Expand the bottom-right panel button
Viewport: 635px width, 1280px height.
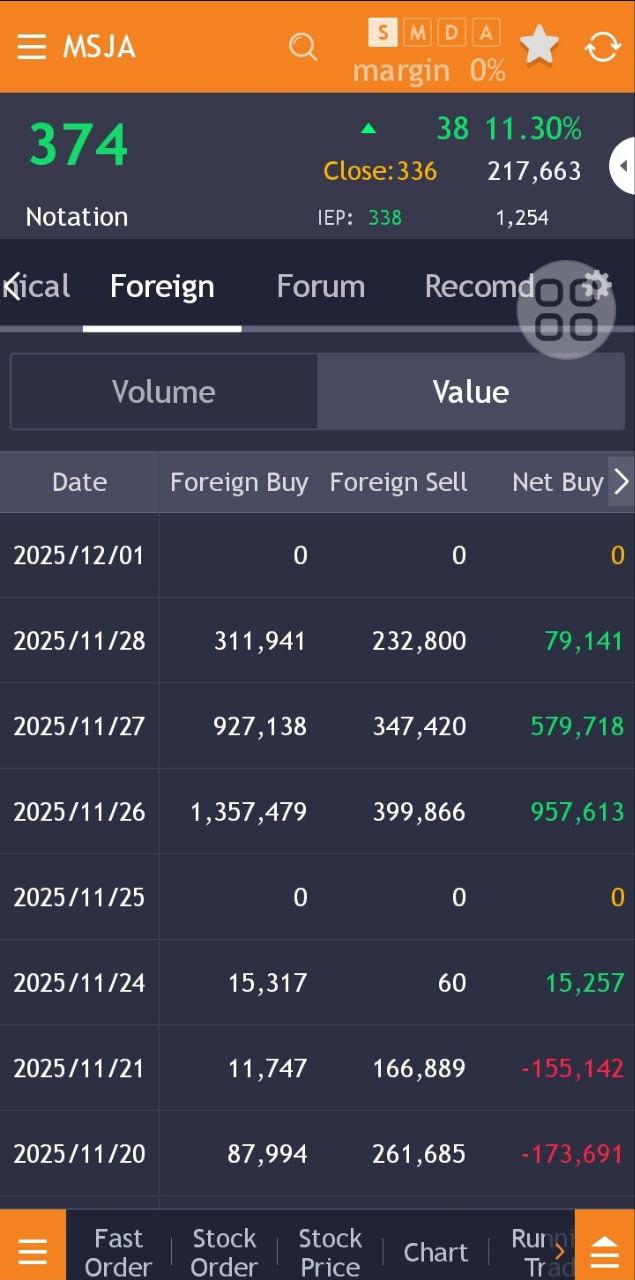[x=605, y=1251]
